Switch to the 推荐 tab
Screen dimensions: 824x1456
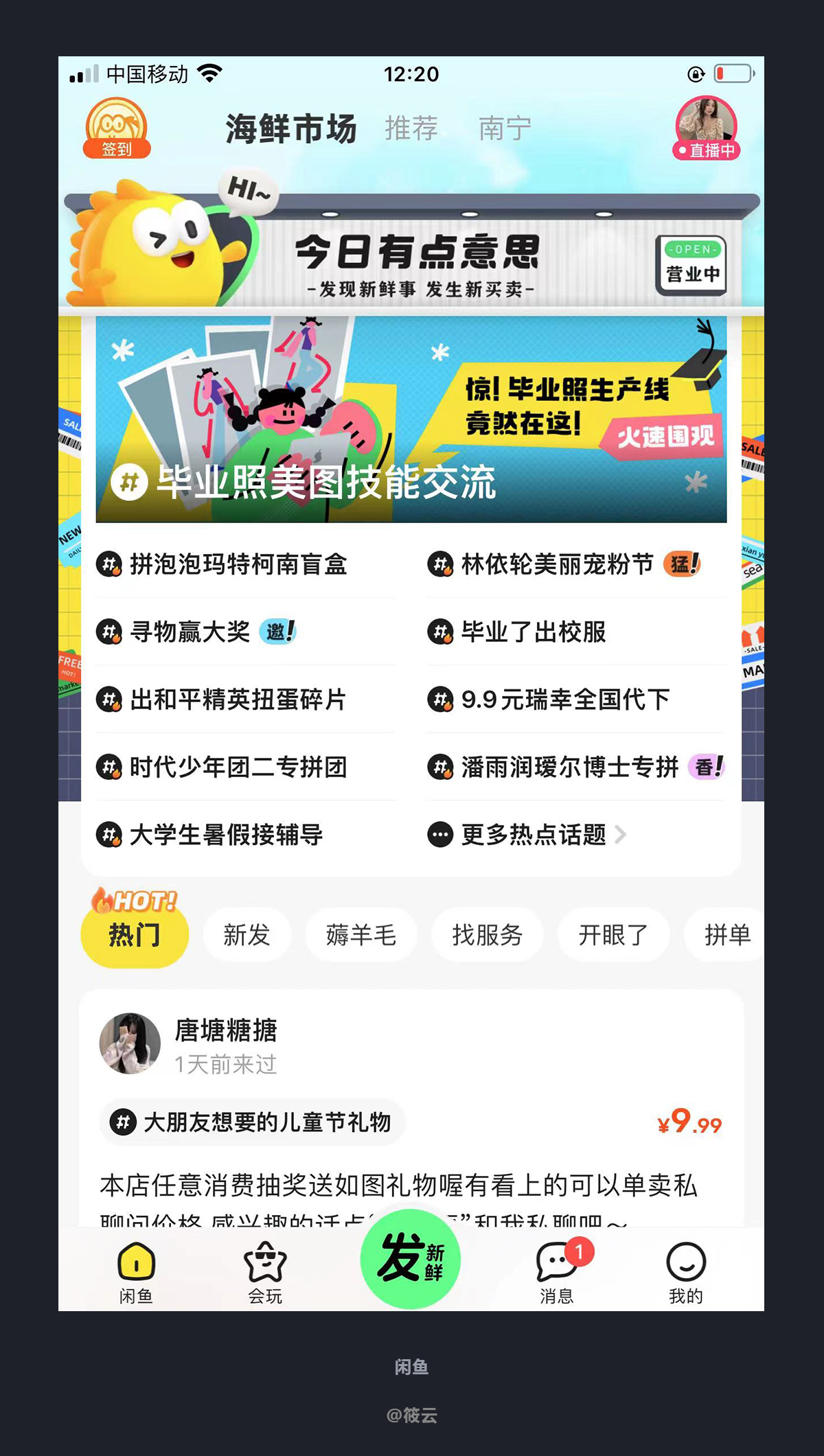click(x=411, y=128)
